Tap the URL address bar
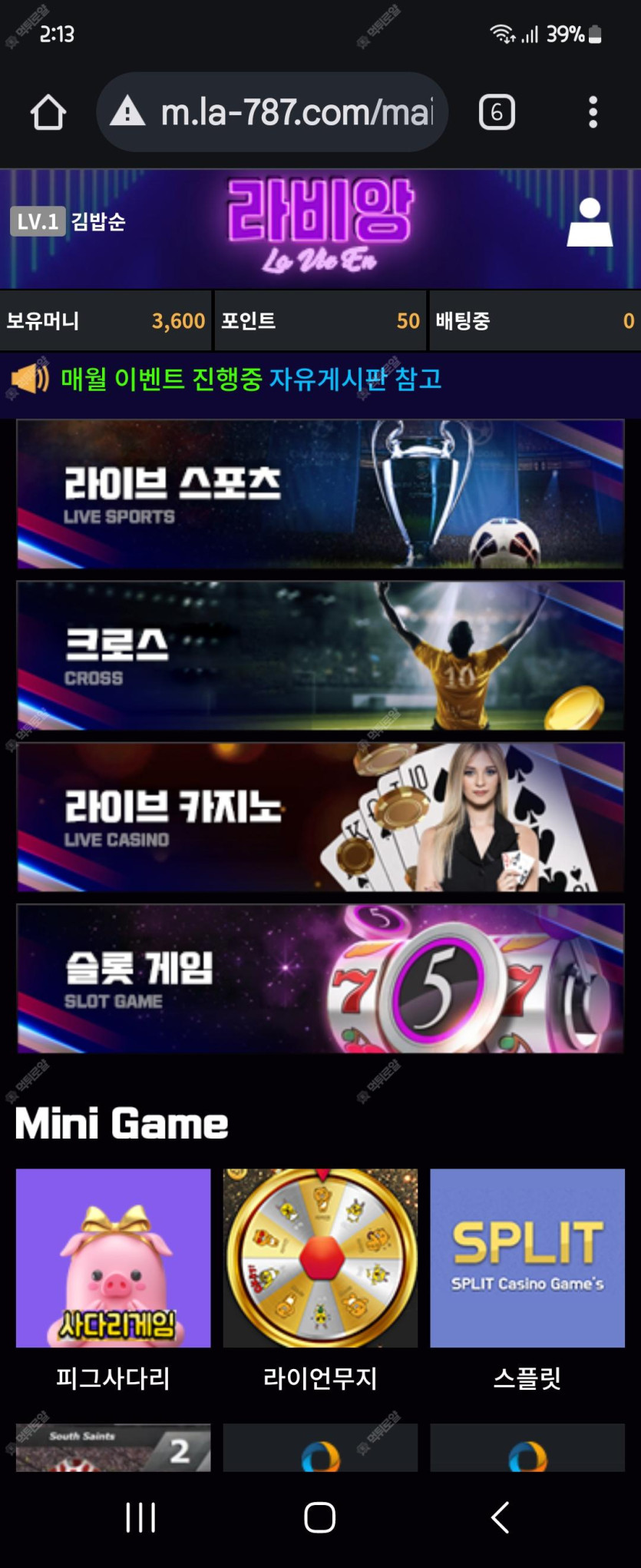 coord(296,112)
